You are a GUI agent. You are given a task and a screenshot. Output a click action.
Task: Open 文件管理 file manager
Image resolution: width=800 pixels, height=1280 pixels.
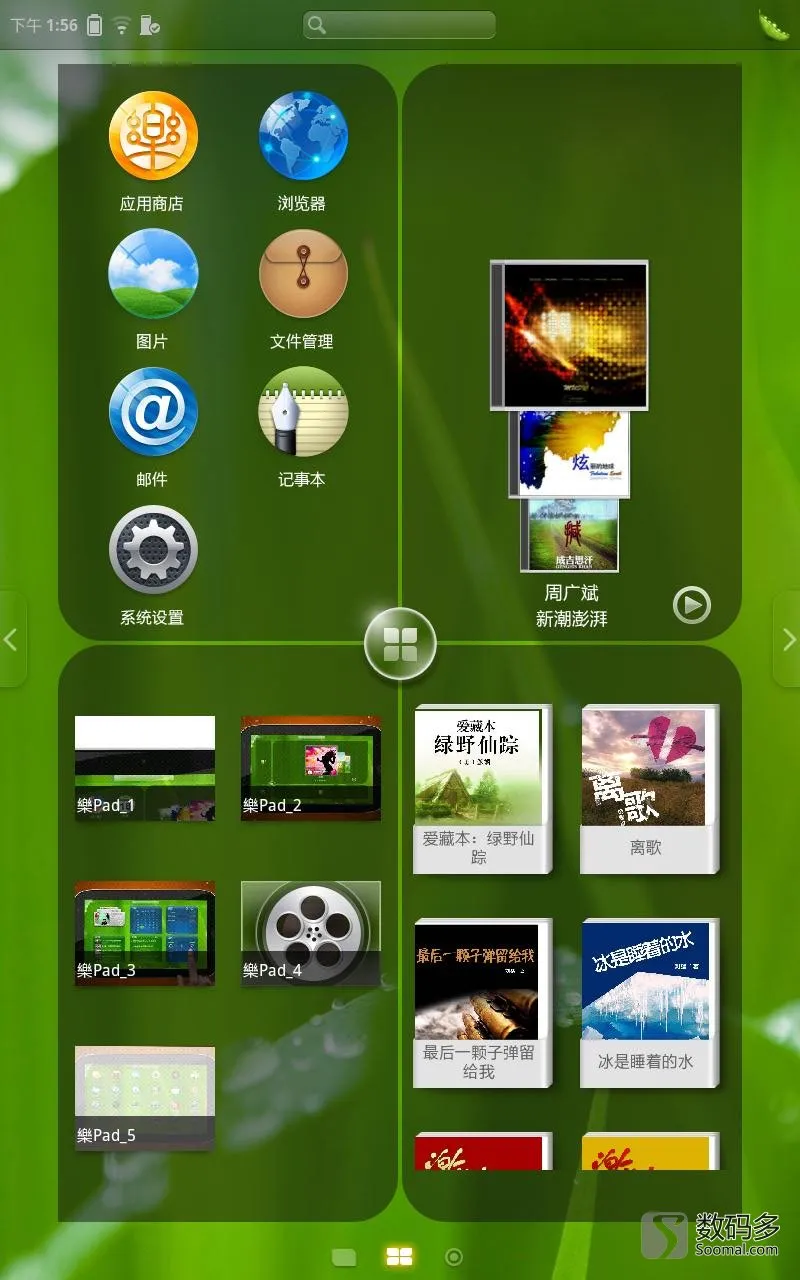[x=303, y=274]
